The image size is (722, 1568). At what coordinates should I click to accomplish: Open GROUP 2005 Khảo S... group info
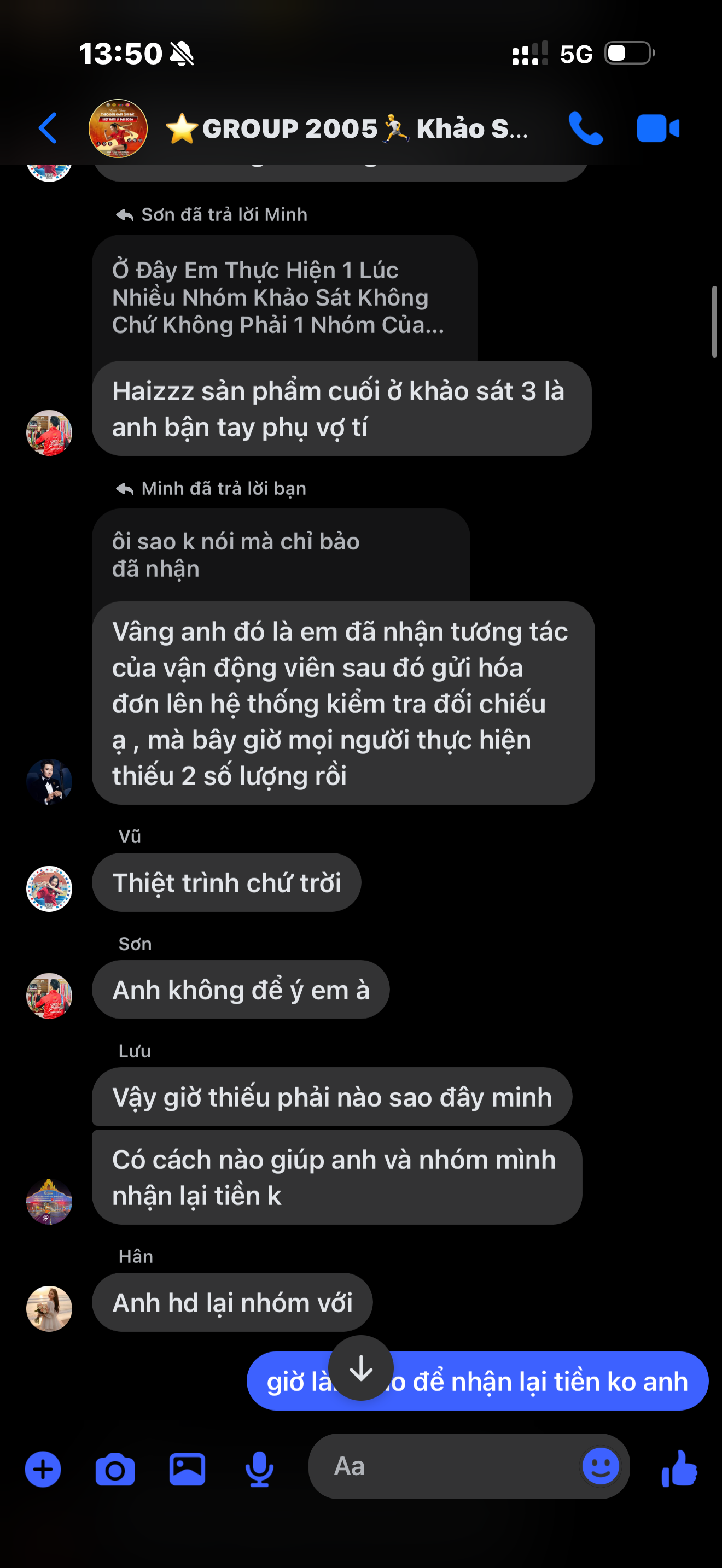347,129
